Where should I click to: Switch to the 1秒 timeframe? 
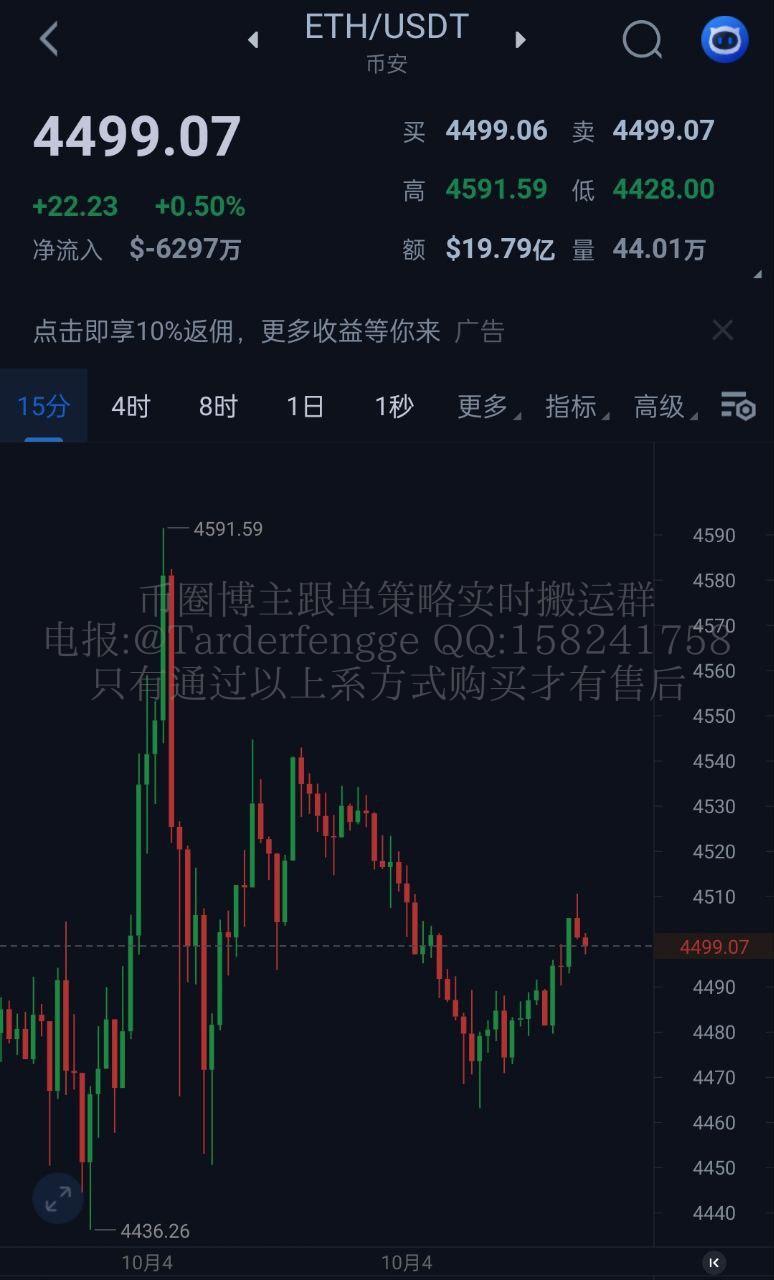click(x=393, y=406)
